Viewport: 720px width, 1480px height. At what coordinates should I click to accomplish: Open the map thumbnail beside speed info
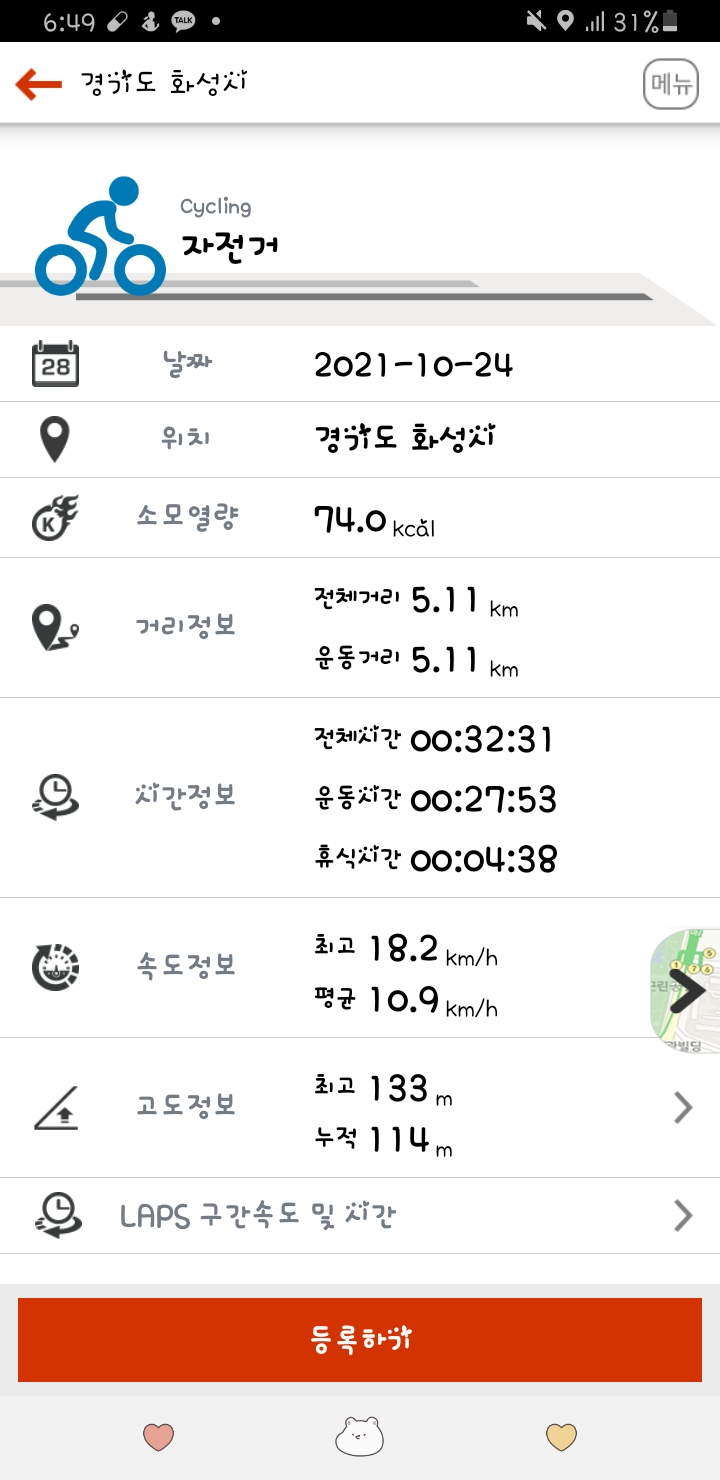(x=685, y=991)
